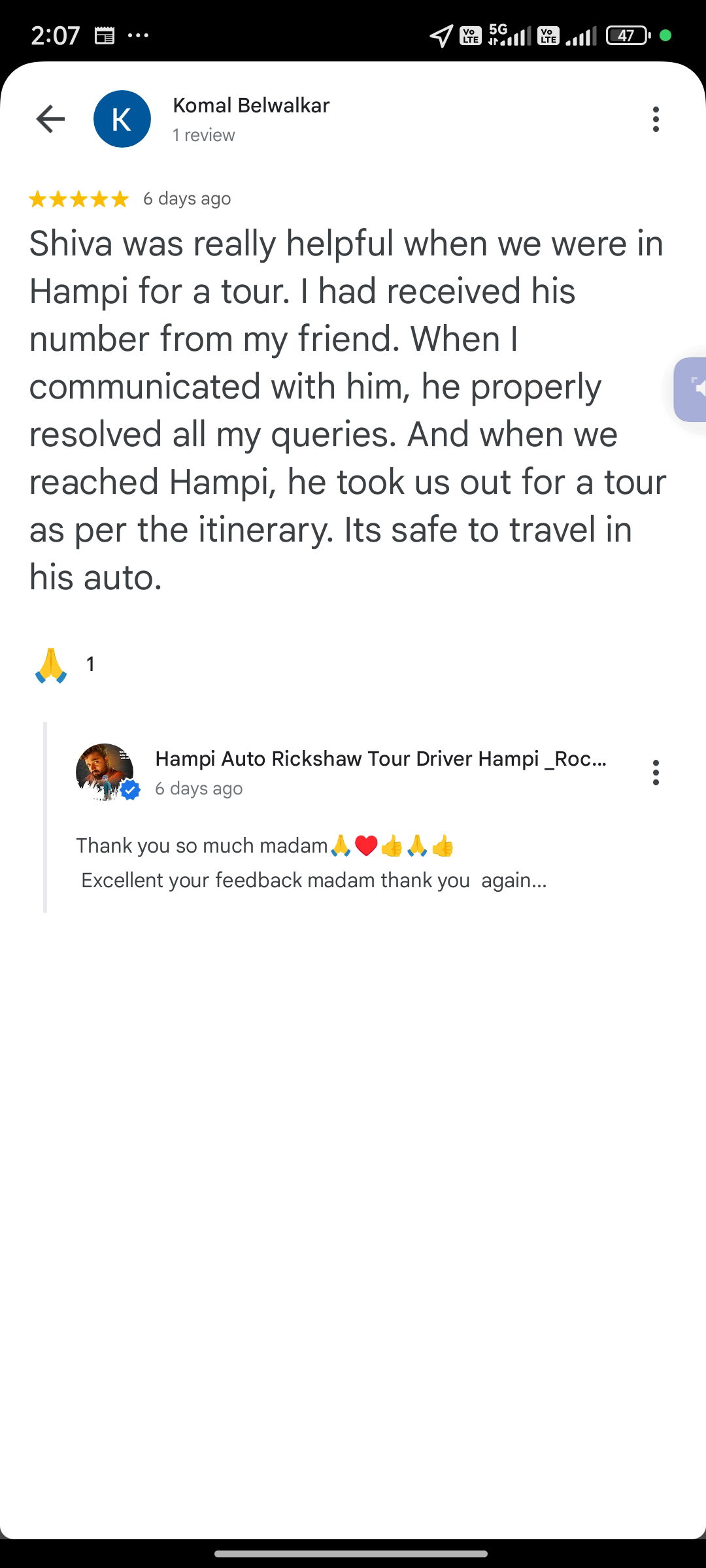The image size is (706, 1568).
Task: Open Komal Belwalkar's profile avatar
Action: (x=122, y=119)
